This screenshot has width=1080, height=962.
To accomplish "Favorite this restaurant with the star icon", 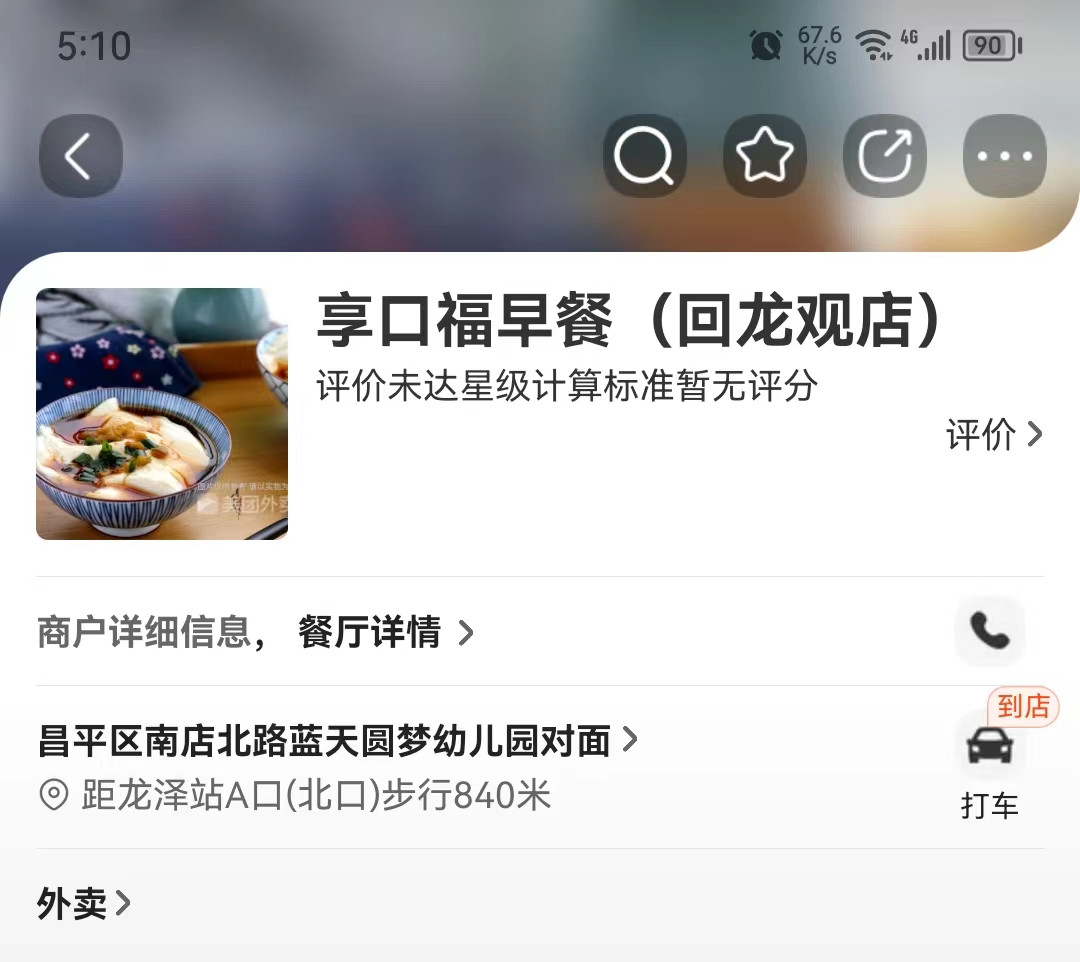I will [764, 156].
